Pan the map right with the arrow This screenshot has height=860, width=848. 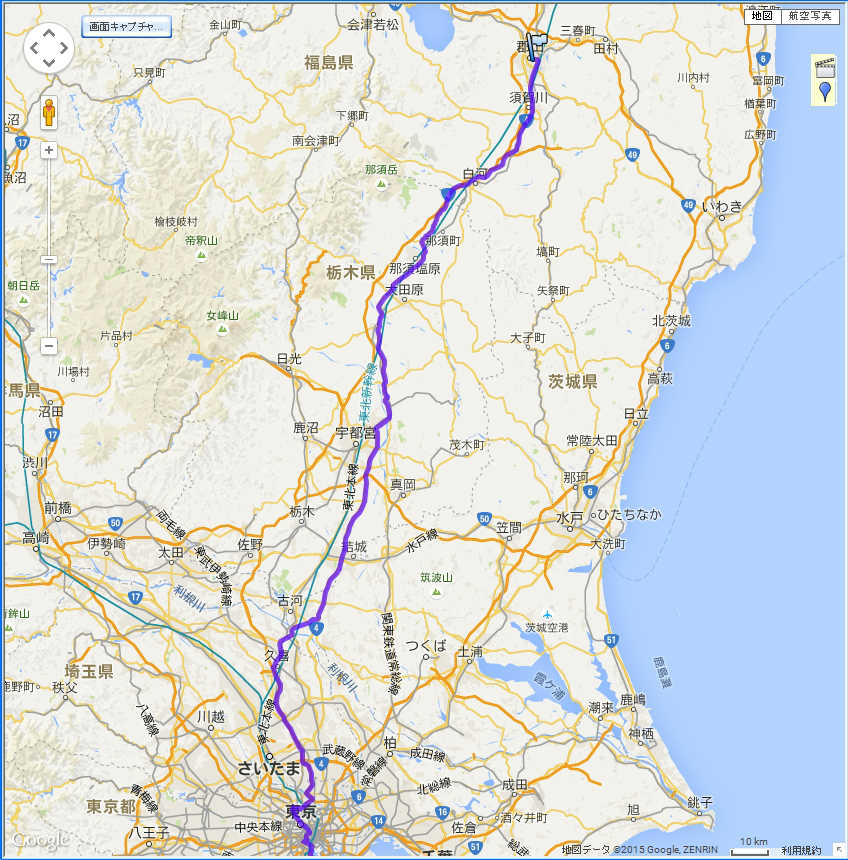[x=65, y=47]
